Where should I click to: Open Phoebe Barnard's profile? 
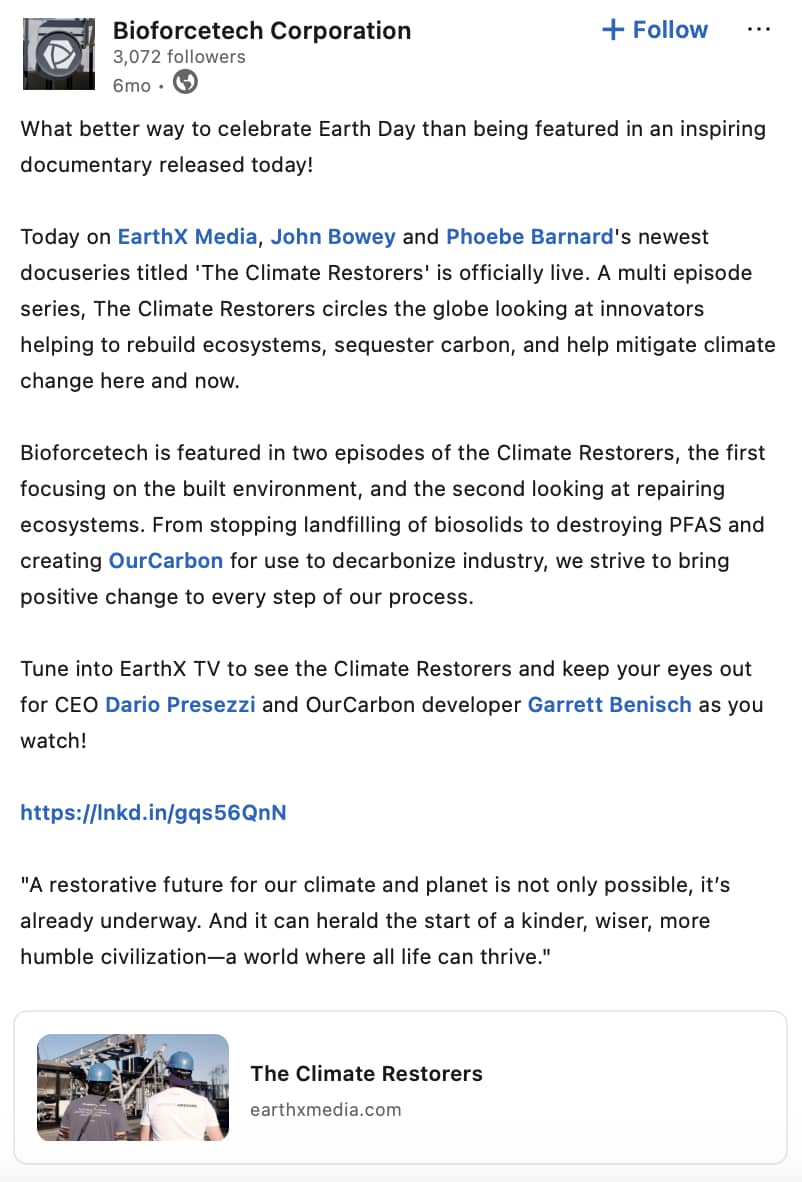(529, 237)
